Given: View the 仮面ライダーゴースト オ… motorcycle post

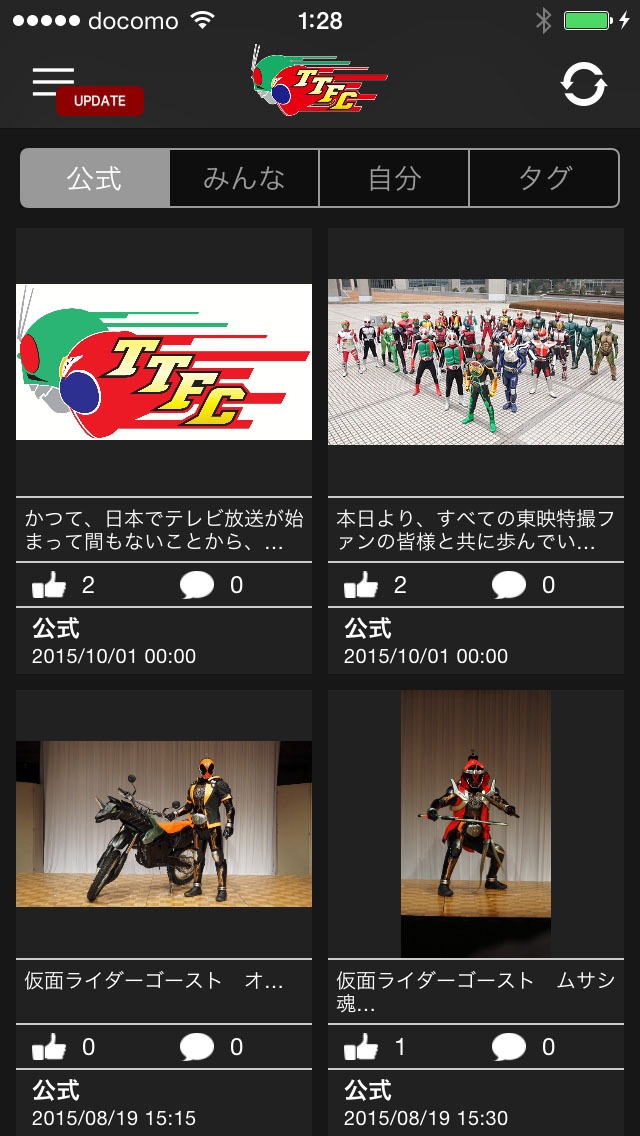Looking at the screenshot, I should point(164,823).
